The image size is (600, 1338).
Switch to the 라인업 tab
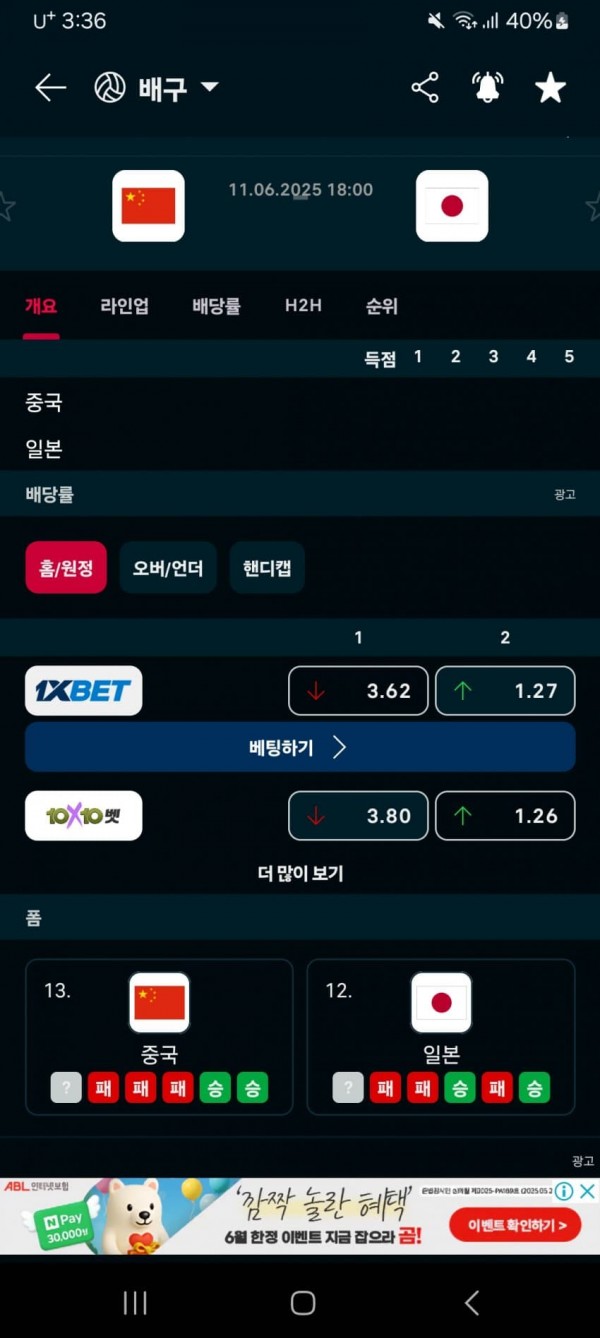[125, 306]
